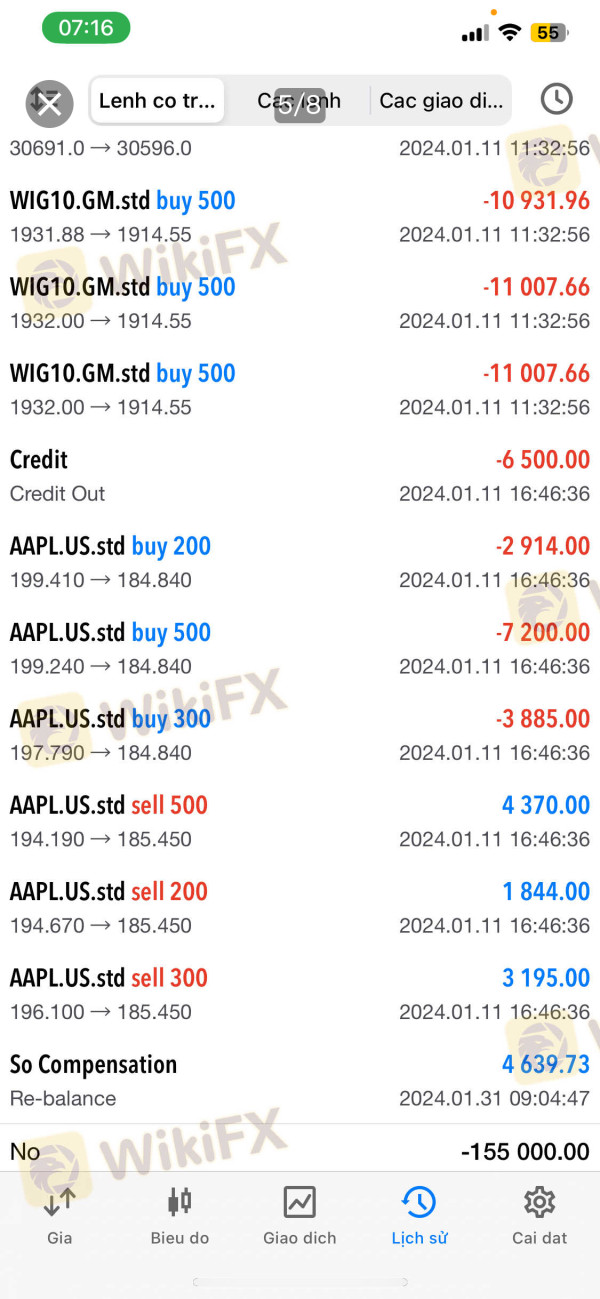Expand the AAPL.US.std buy 200 entry

(300, 562)
